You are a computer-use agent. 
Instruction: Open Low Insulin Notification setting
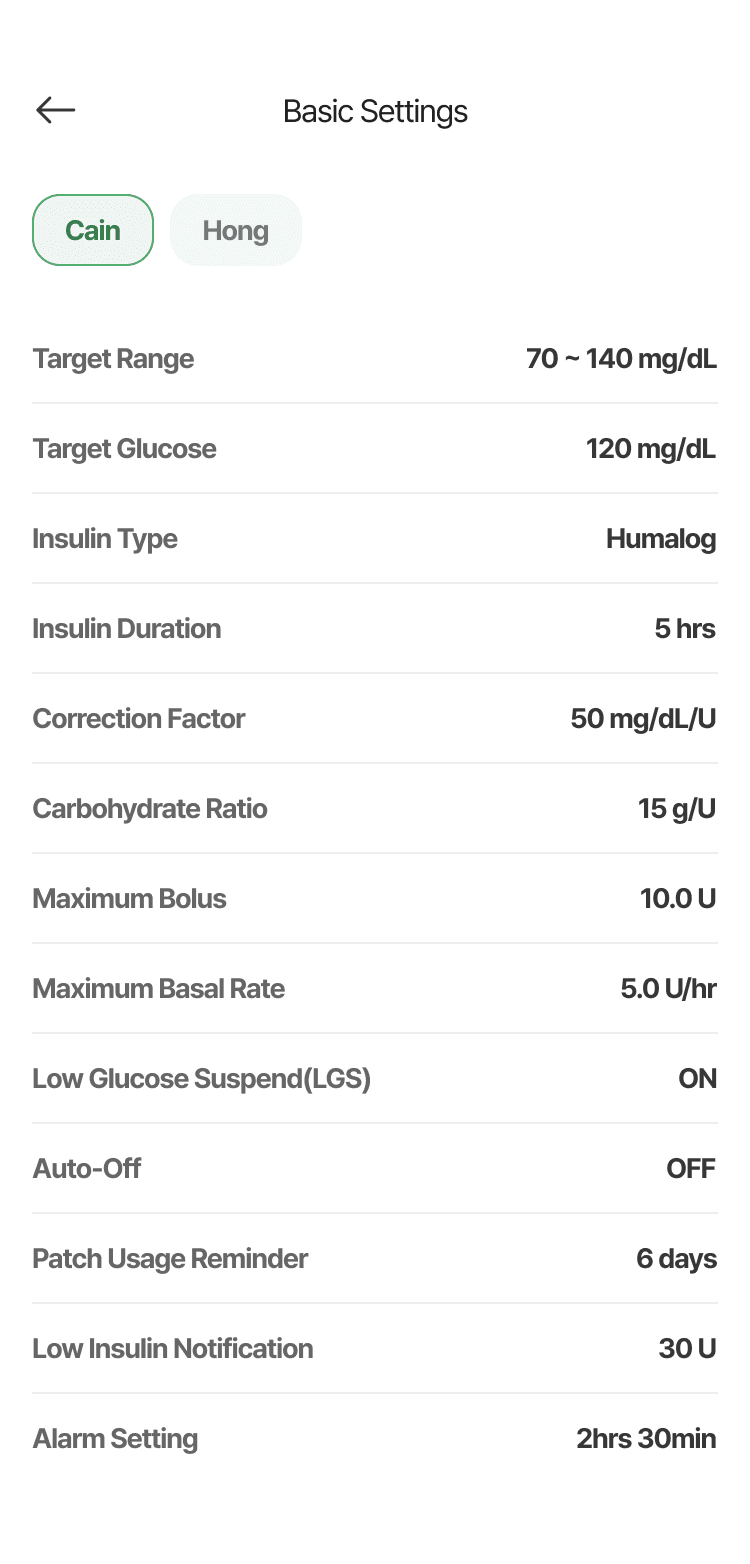[374, 1349]
